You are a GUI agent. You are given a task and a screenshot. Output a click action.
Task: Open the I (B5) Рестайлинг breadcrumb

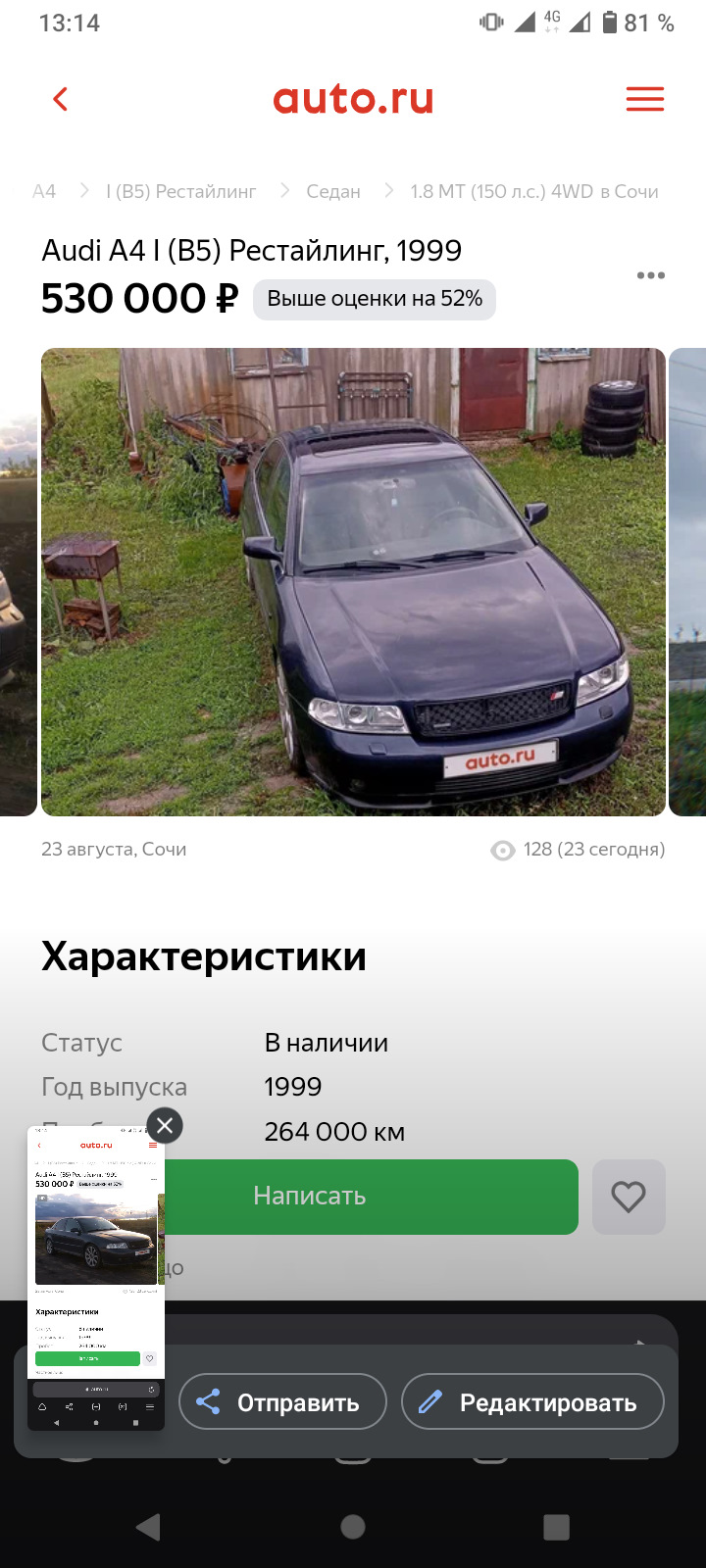(x=180, y=191)
